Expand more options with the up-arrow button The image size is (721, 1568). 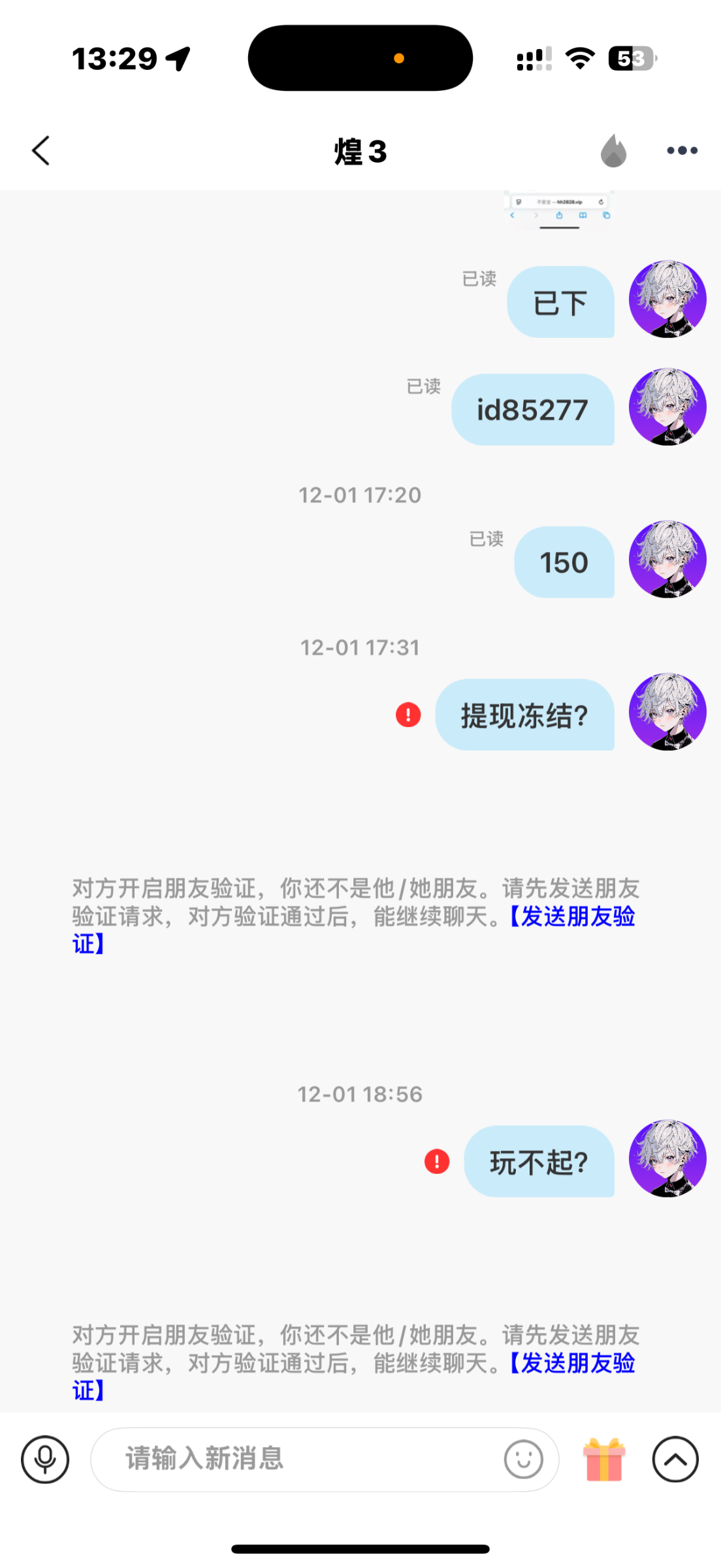coord(675,1459)
